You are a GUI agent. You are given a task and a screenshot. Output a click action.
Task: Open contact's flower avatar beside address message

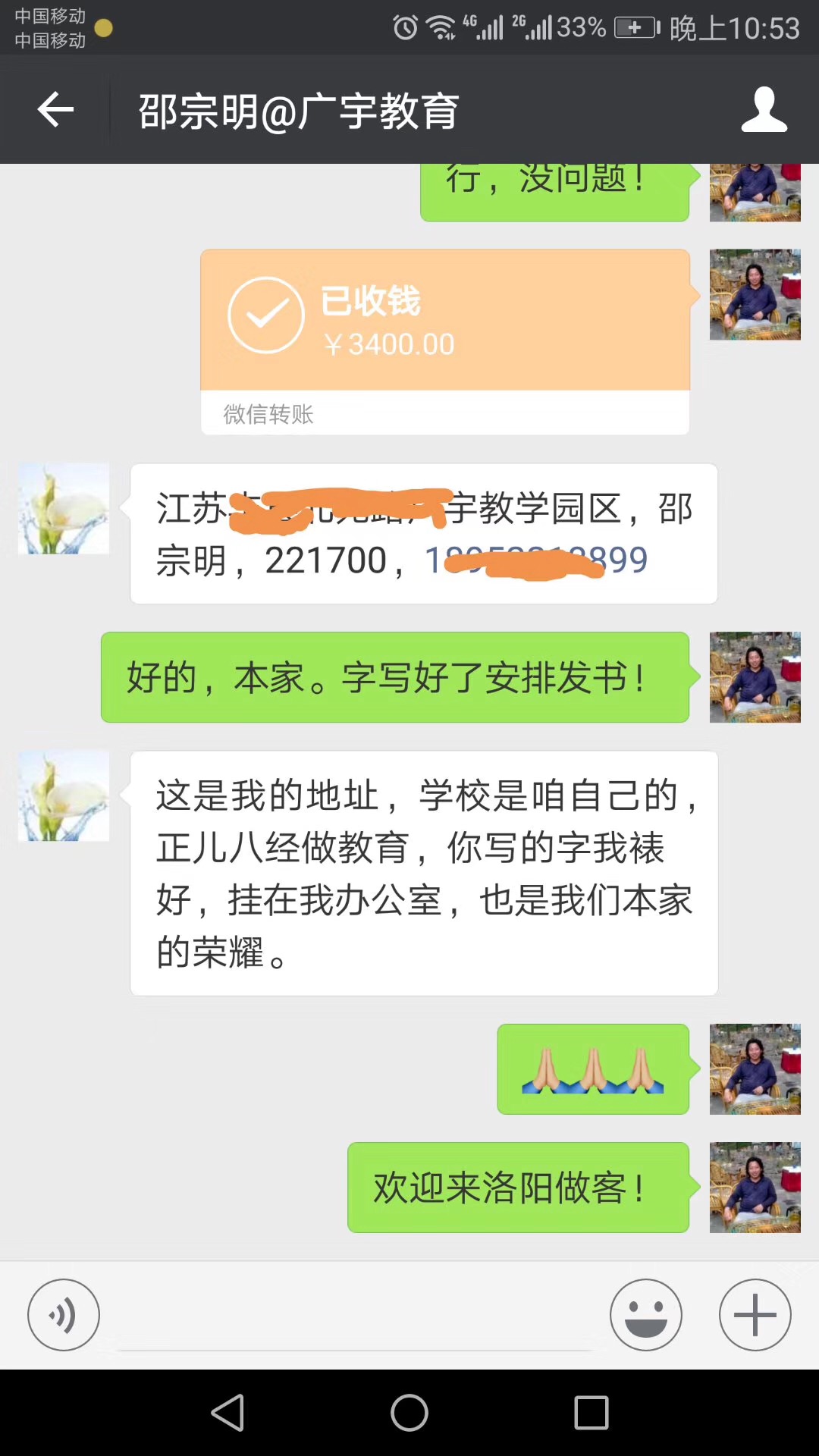click(64, 509)
